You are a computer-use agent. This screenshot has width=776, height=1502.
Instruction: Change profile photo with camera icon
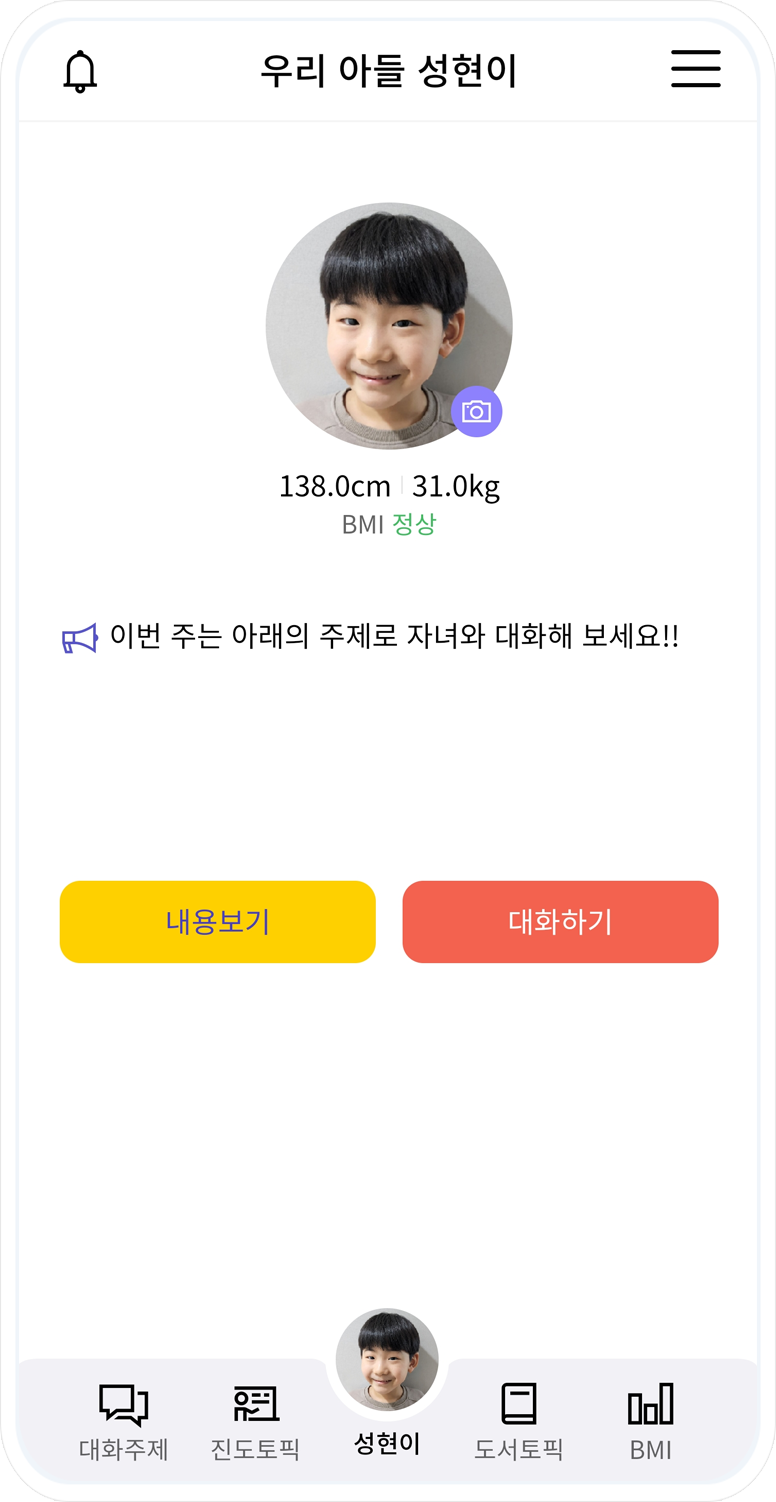477,412
